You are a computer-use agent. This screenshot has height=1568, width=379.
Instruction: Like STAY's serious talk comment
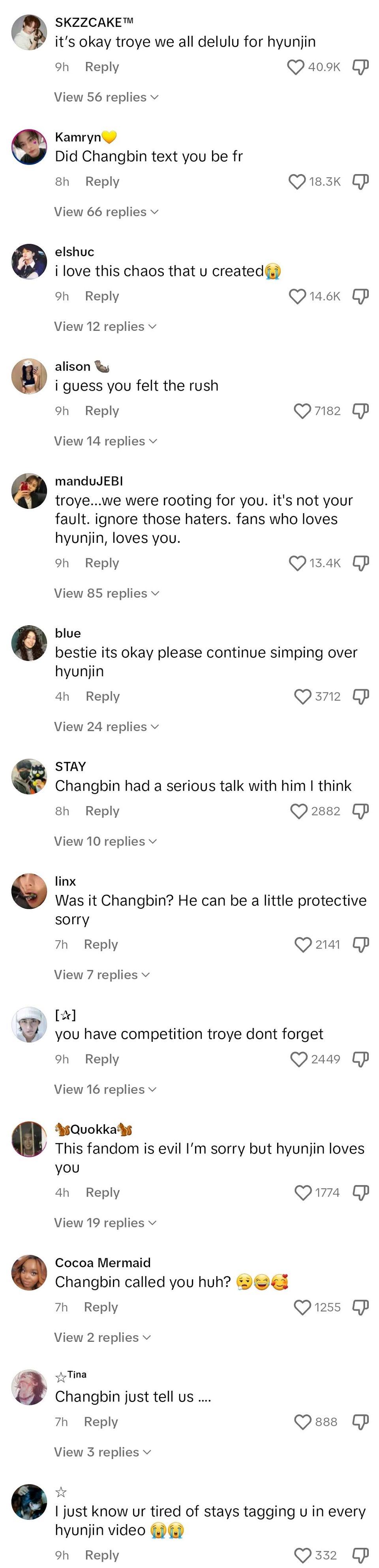point(299,811)
